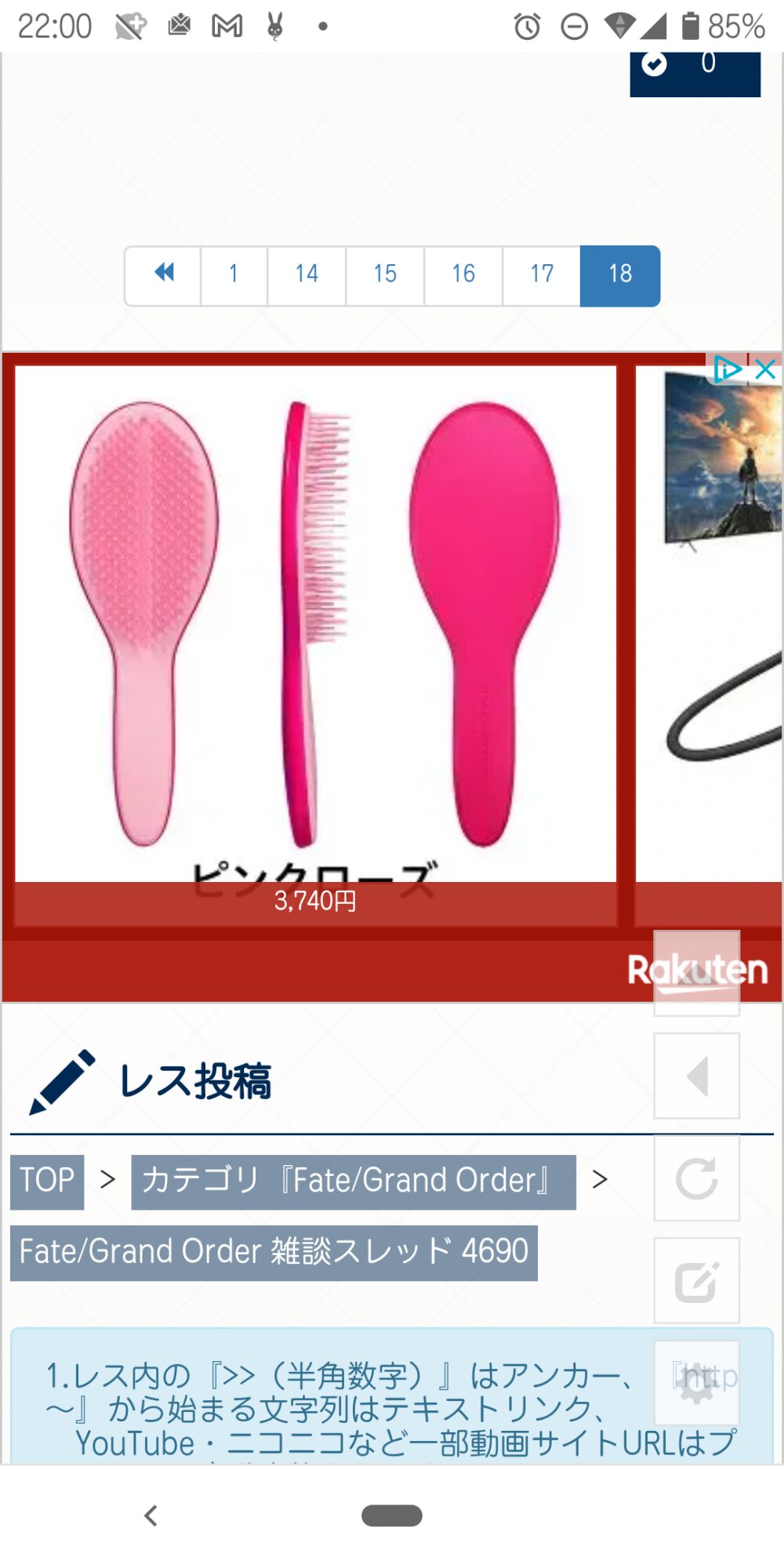Go to page 17
This screenshot has width=784, height=1568.
click(542, 274)
